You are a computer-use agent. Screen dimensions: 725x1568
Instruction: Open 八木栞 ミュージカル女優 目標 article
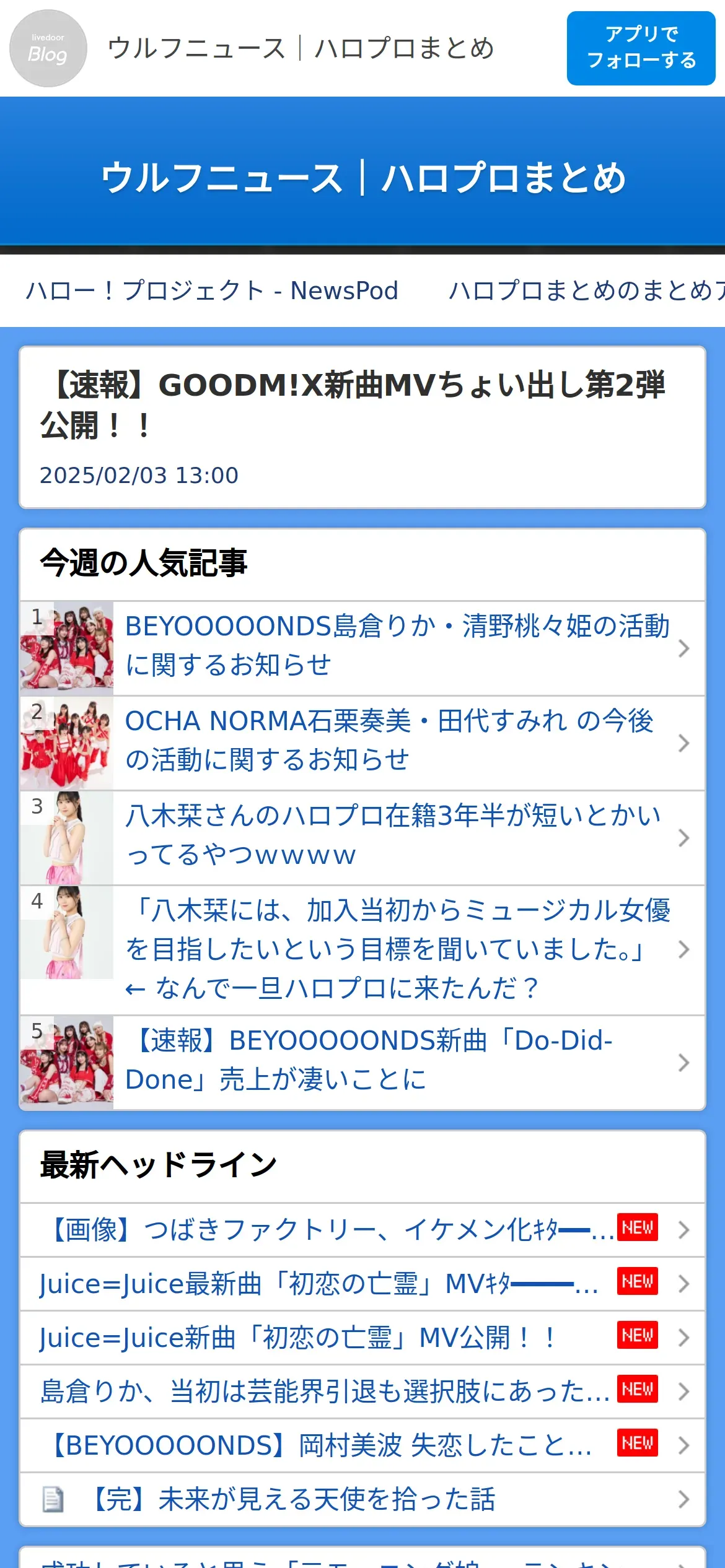[362, 950]
